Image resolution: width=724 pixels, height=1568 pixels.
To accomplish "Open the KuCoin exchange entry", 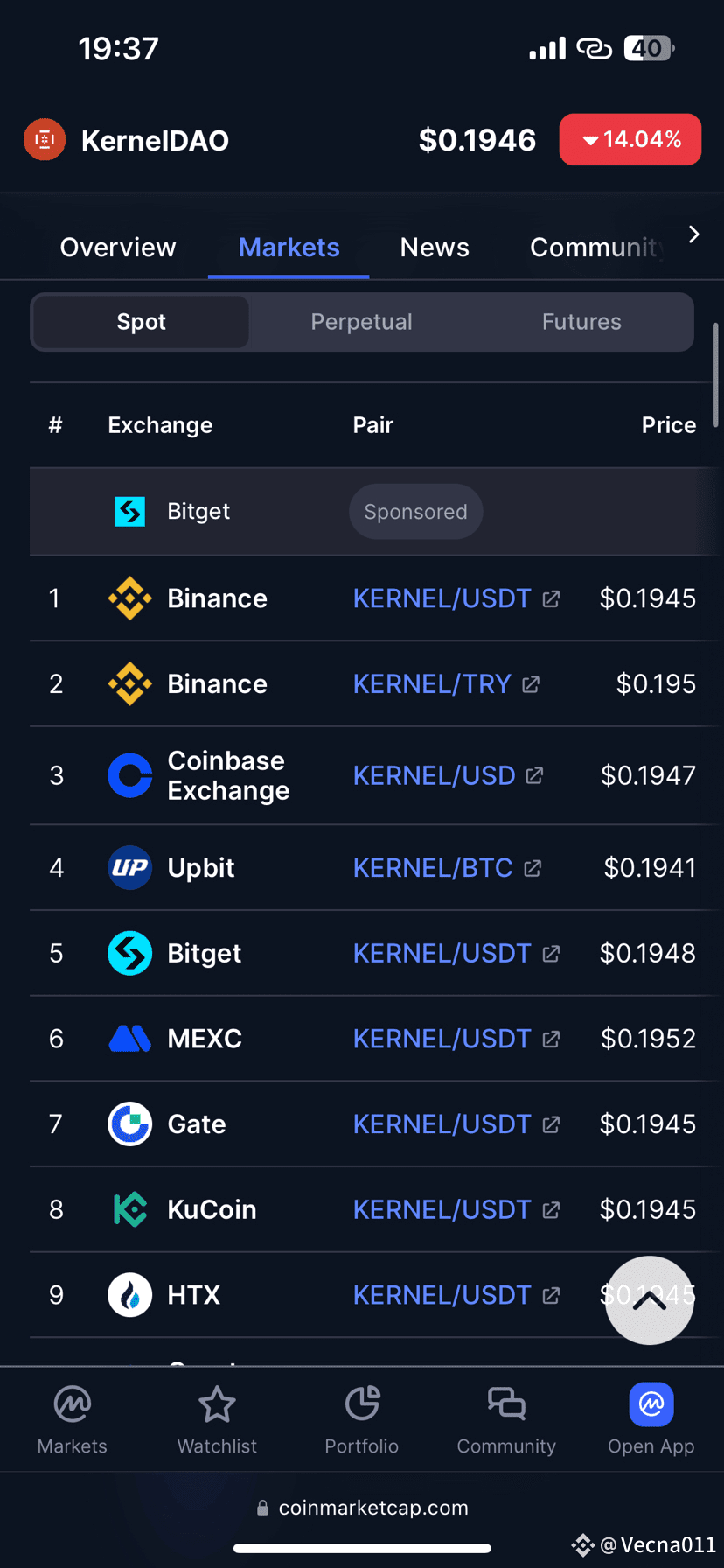I will click(182, 1209).
